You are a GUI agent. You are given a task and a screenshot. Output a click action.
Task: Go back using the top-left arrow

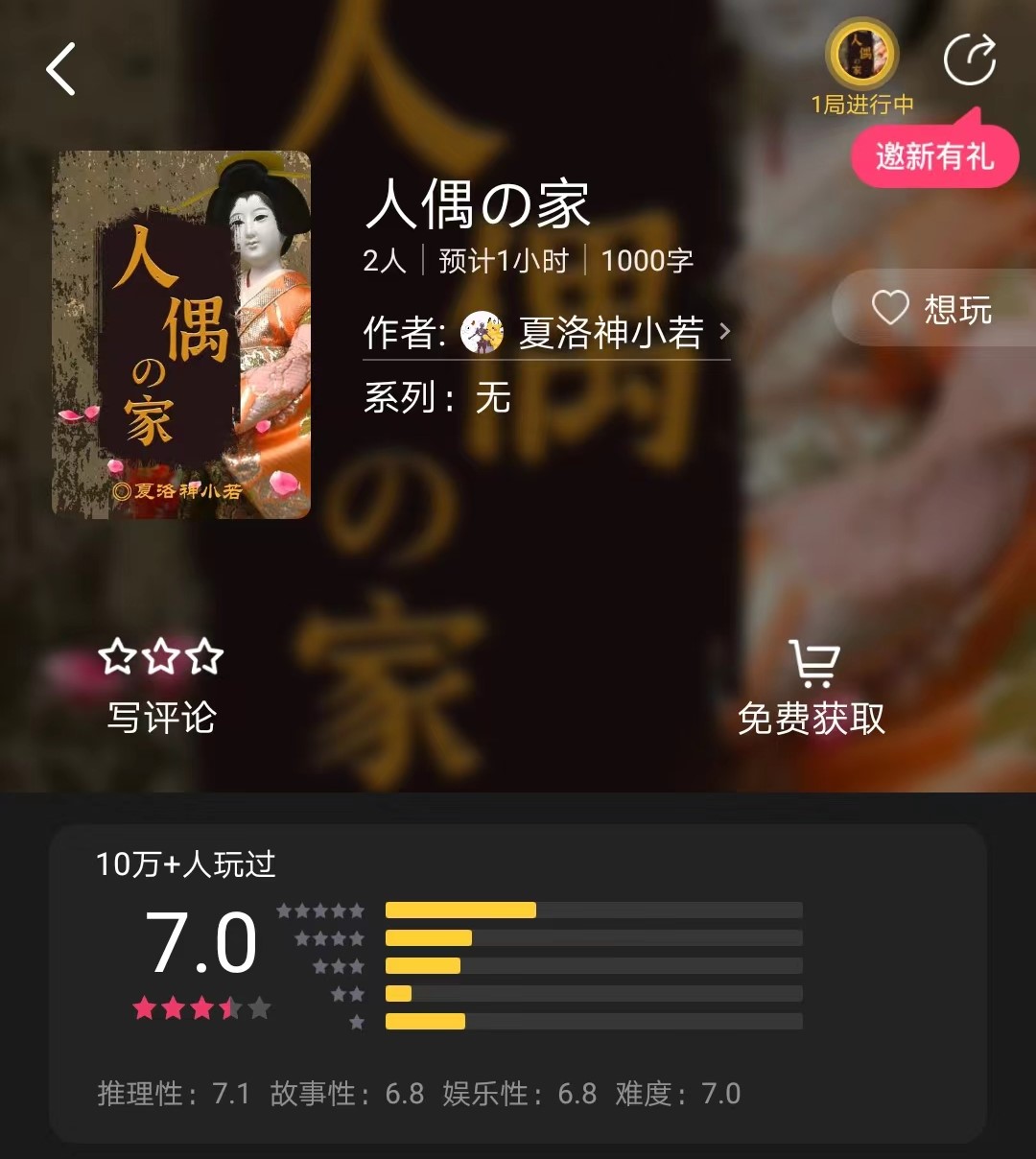click(x=60, y=69)
